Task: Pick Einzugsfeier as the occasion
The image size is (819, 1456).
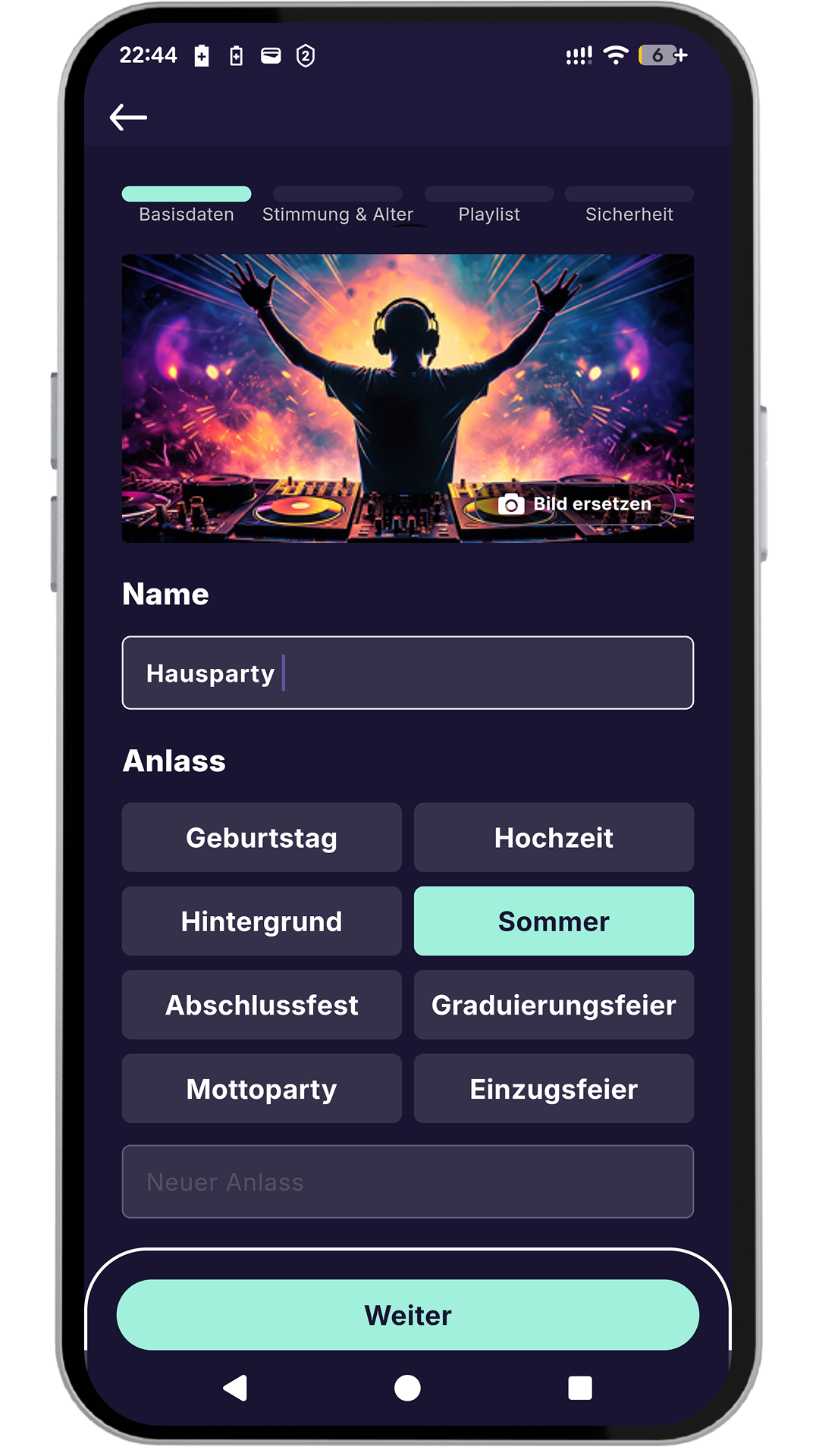Action: coord(554,1089)
